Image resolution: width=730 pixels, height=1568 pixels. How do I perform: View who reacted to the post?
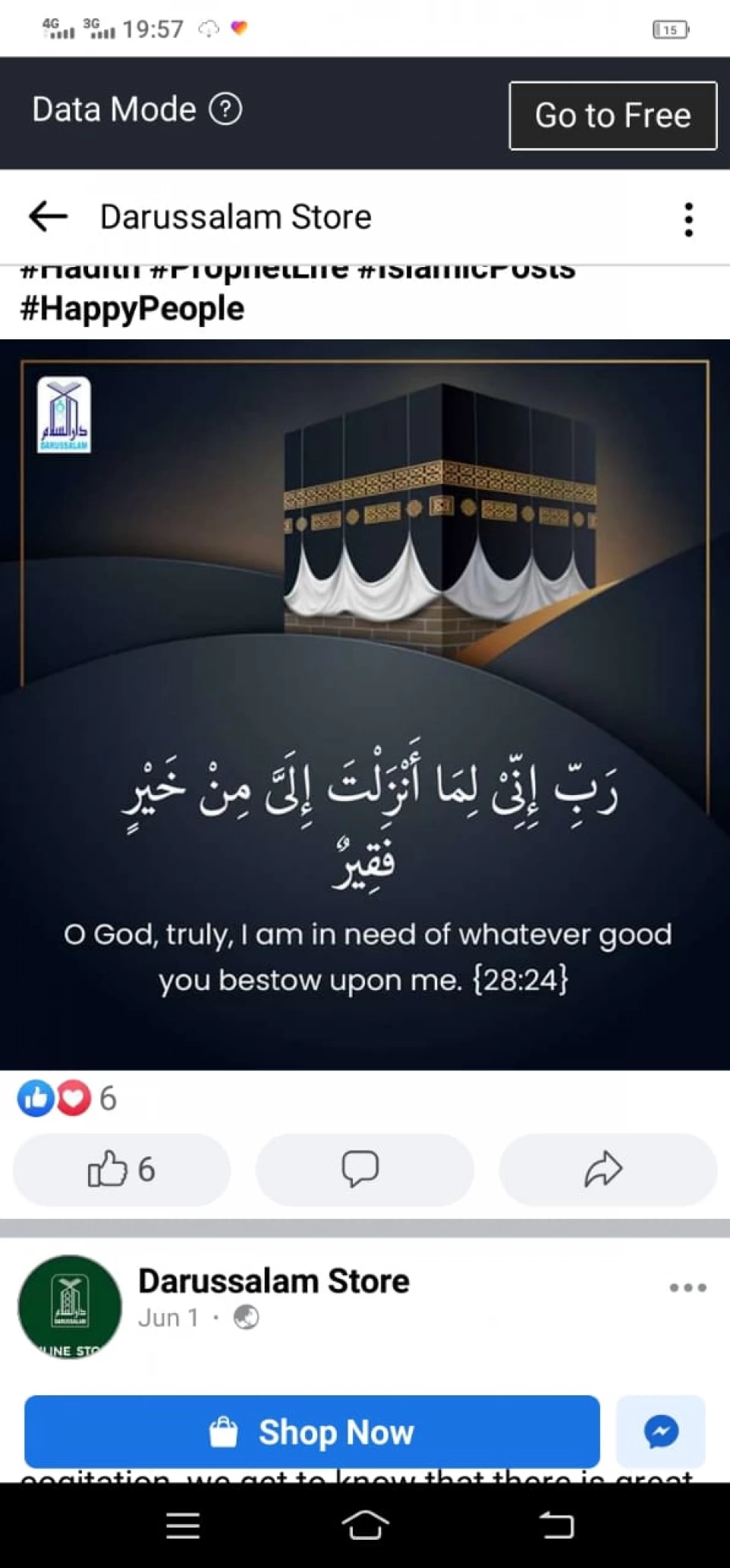coord(67,1098)
